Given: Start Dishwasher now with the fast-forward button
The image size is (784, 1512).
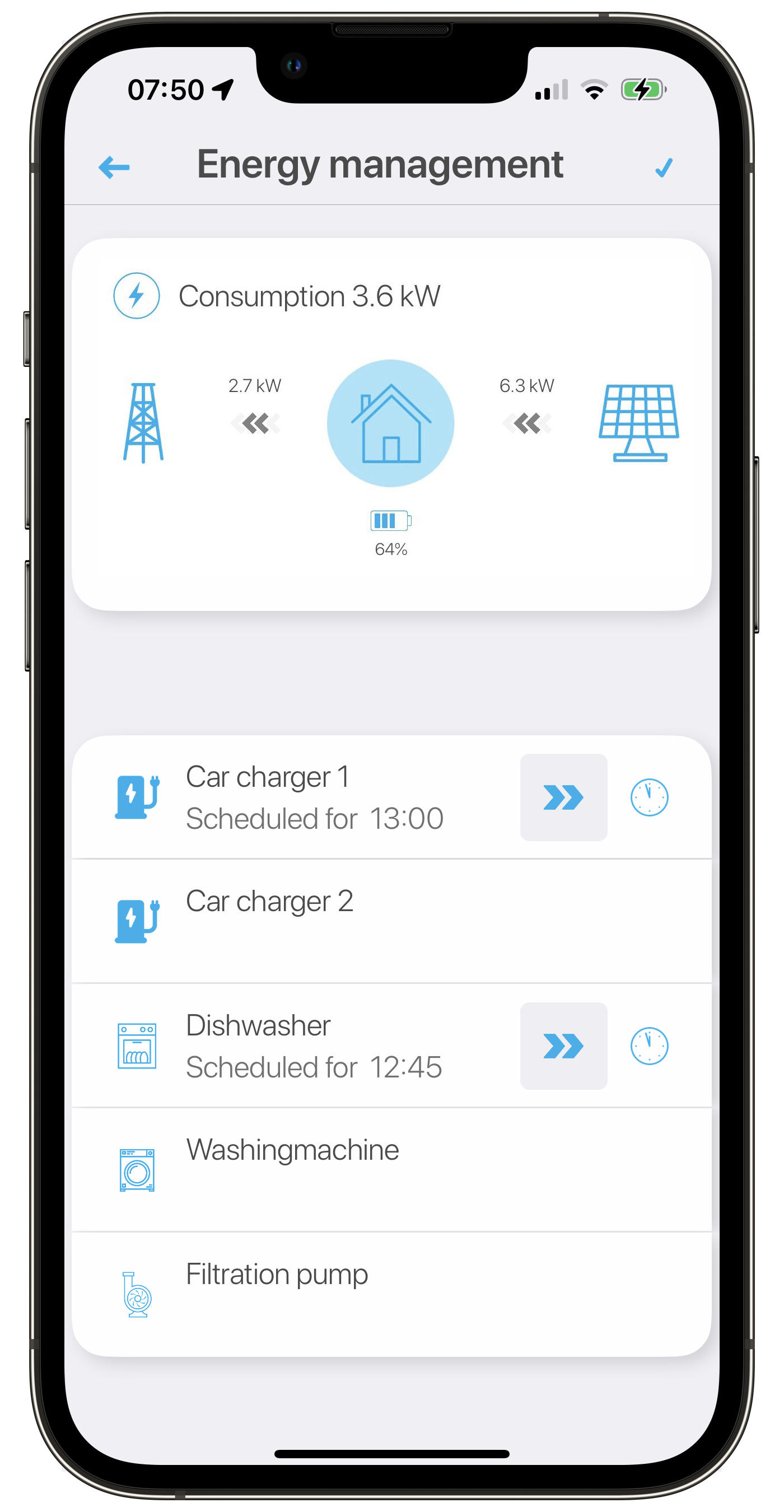Looking at the screenshot, I should (563, 1046).
